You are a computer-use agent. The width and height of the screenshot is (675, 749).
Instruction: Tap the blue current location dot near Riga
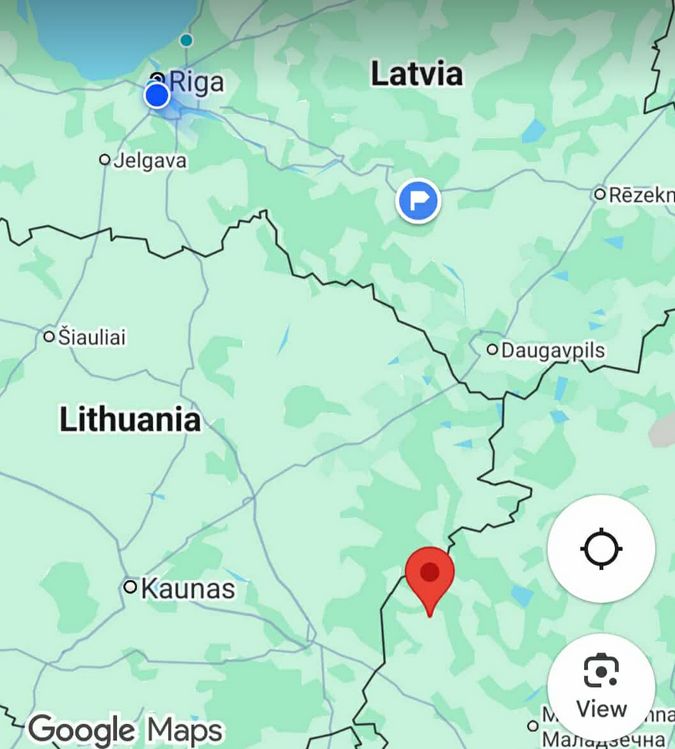click(x=157, y=96)
